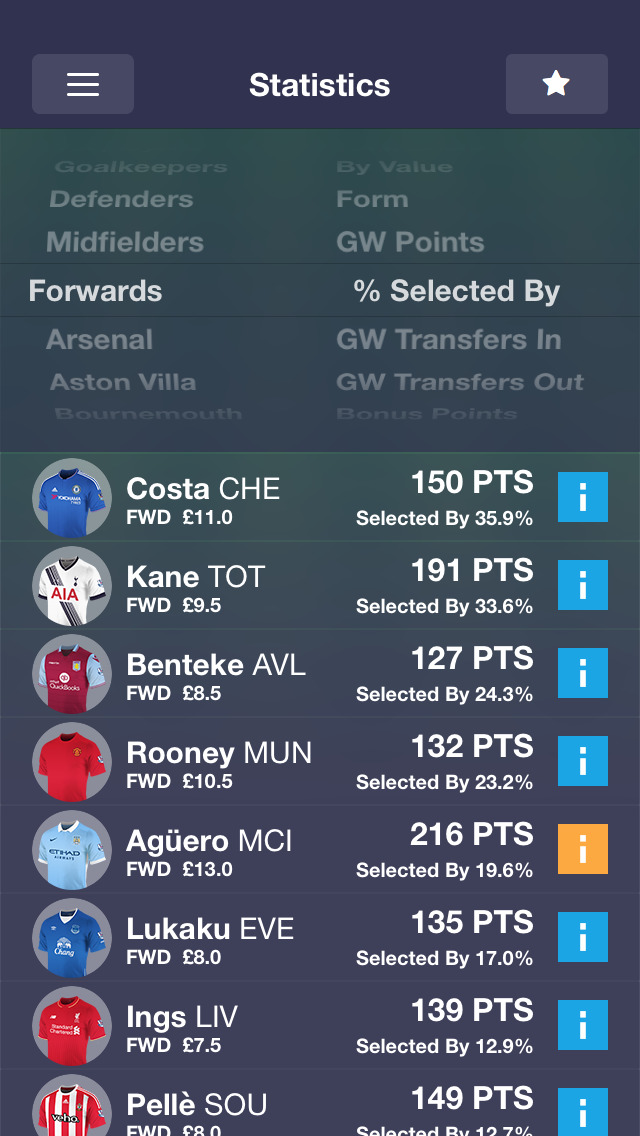Open Benteke AVL player row
The height and width of the screenshot is (1136, 640).
pos(280,674)
